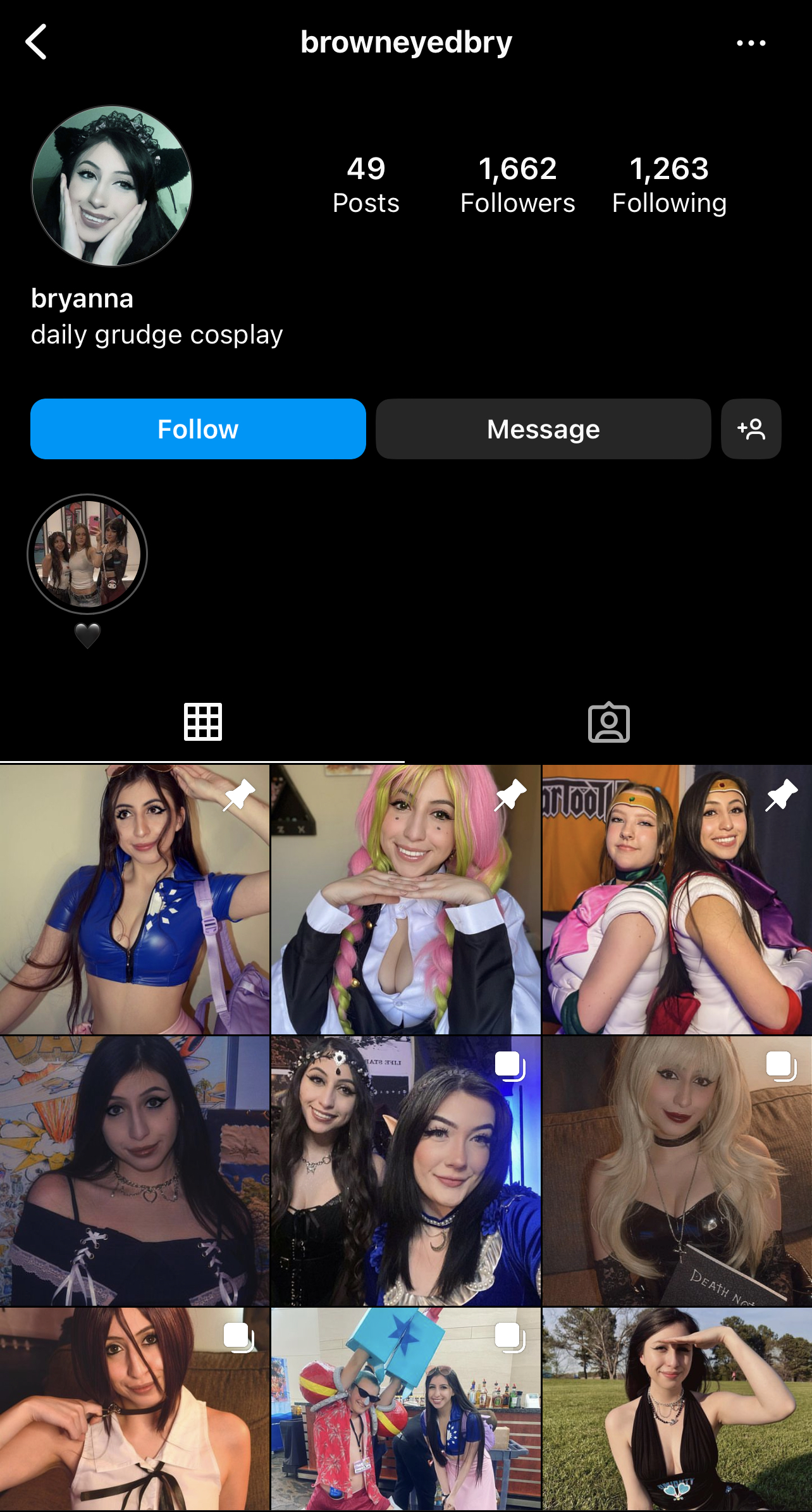Image resolution: width=812 pixels, height=1512 pixels.
Task: Open the pinned post with blue latex top
Action: [134, 900]
